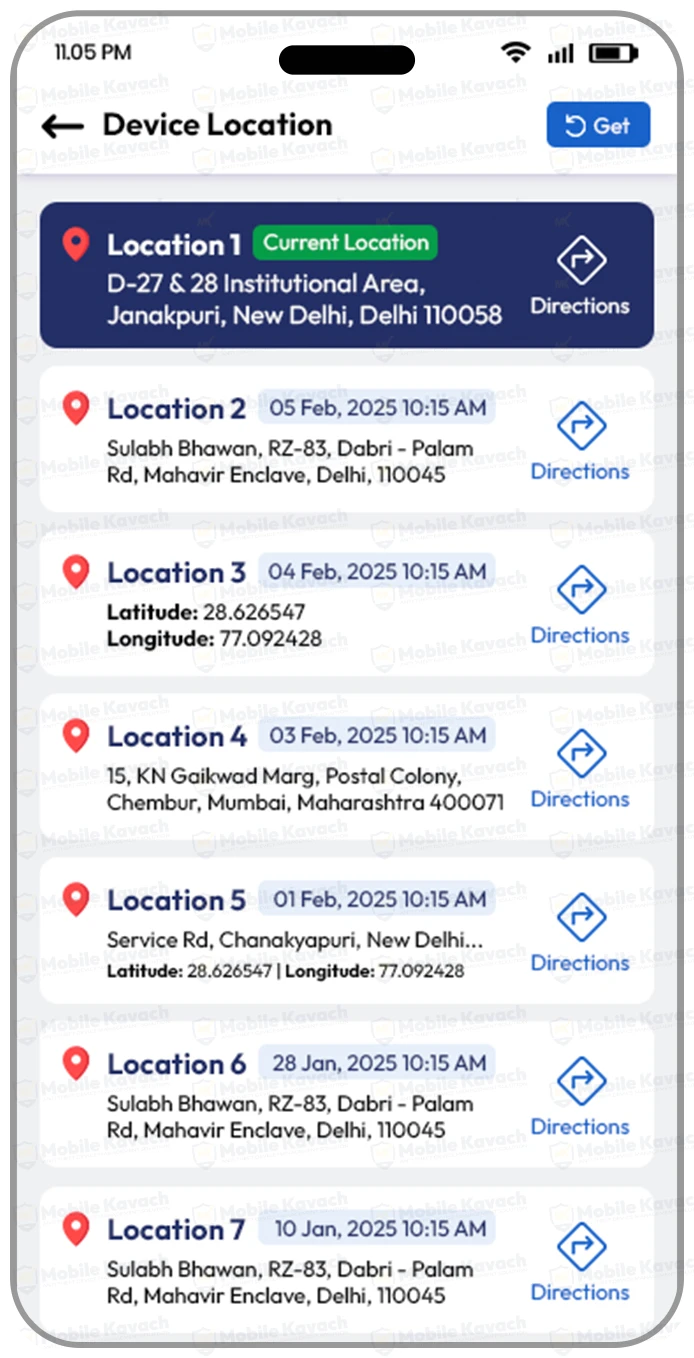Open directions for Location 5 Chanakyapuri

(580, 933)
